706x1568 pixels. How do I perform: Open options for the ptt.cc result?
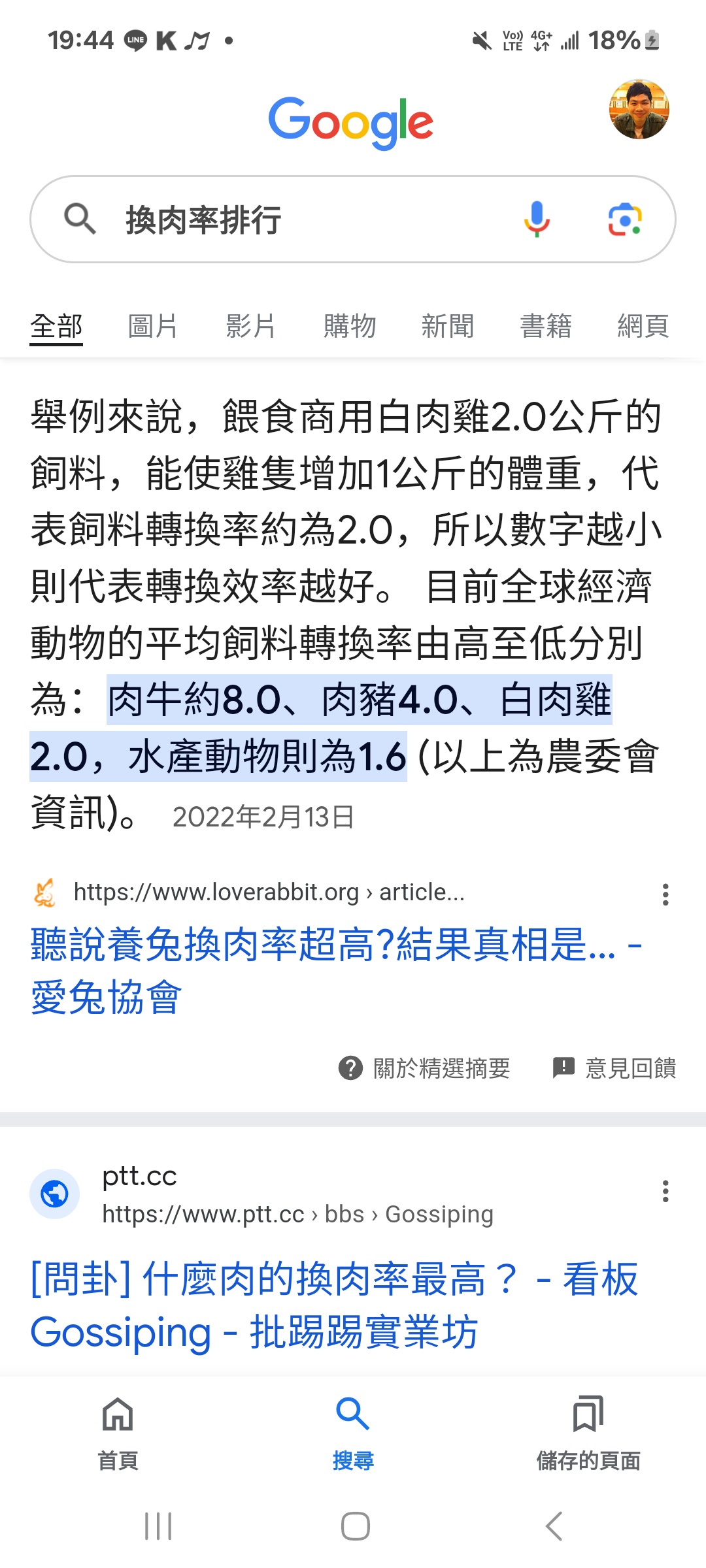coord(665,1191)
